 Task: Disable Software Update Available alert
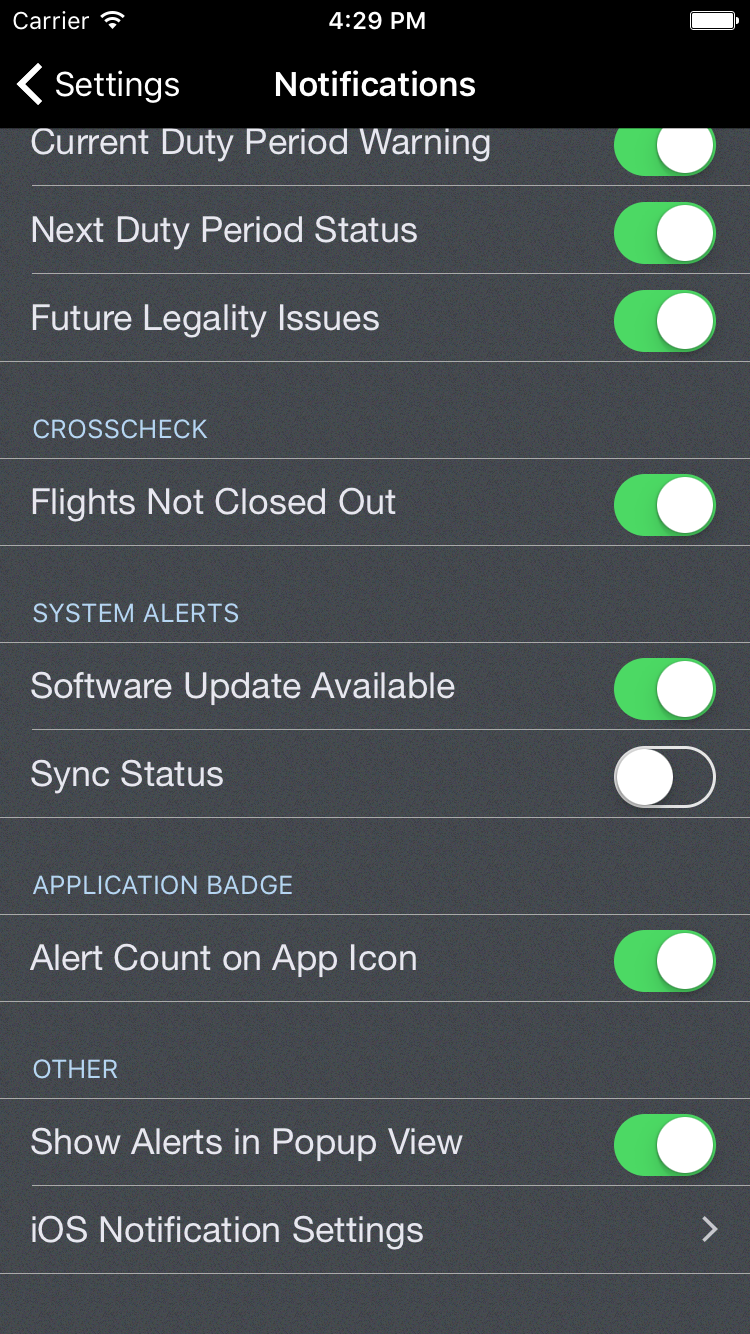click(x=665, y=689)
